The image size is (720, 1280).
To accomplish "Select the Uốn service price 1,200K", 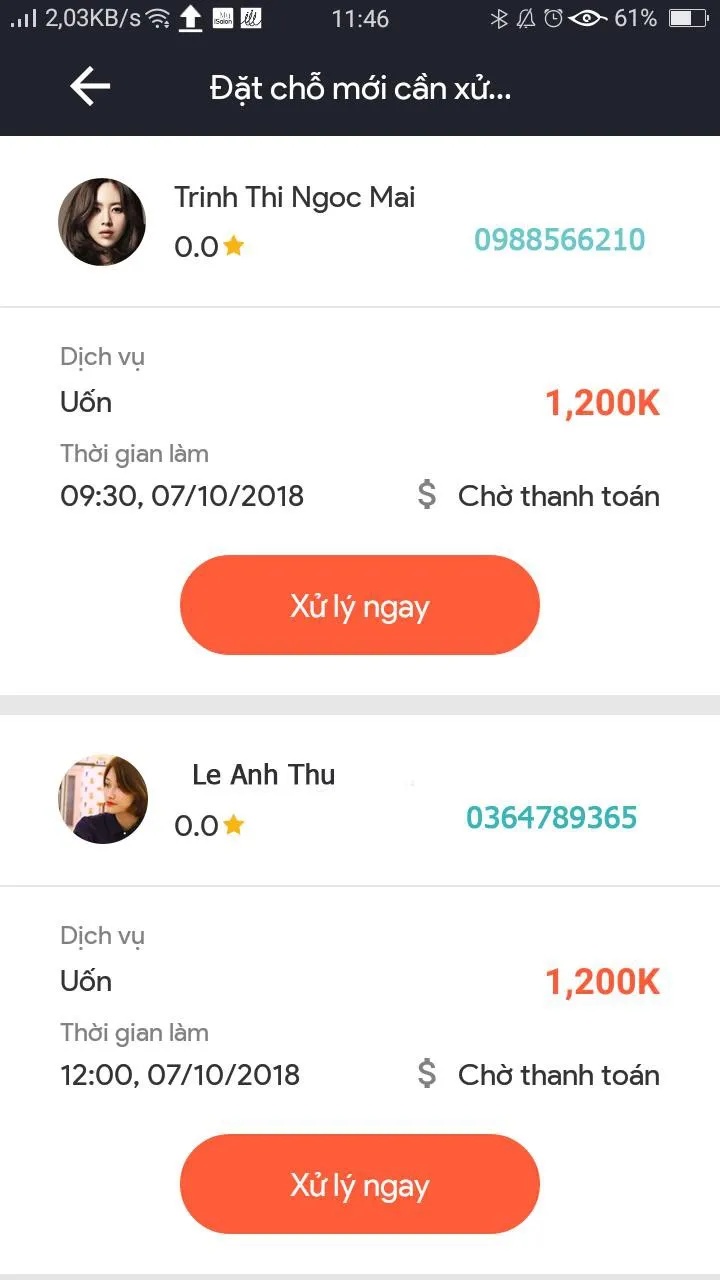I will (x=602, y=402).
